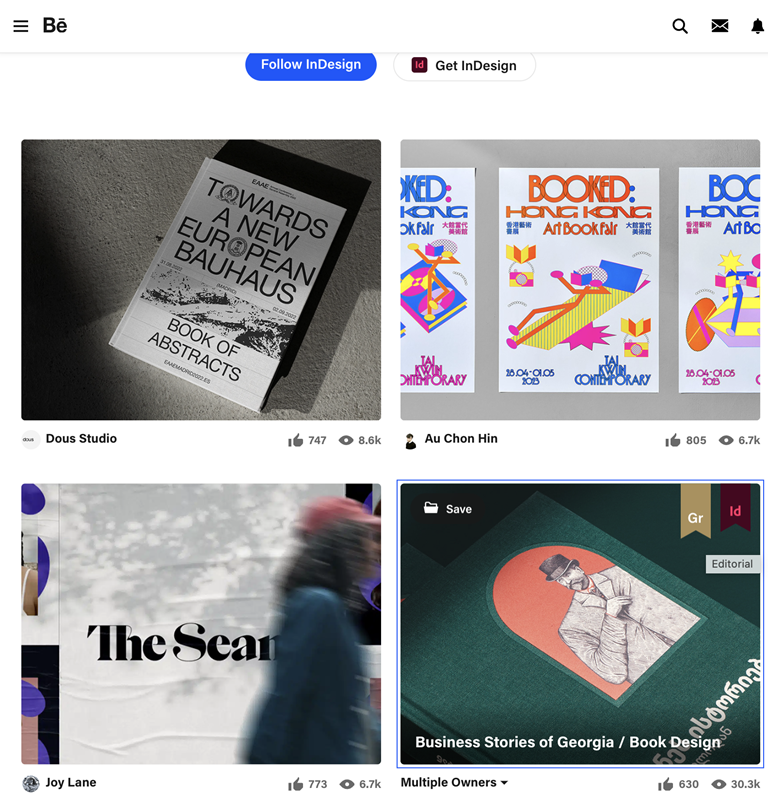Screen dimensions: 768x802
Task: Expand the Multiple Owners dropdown
Action: pos(455,783)
